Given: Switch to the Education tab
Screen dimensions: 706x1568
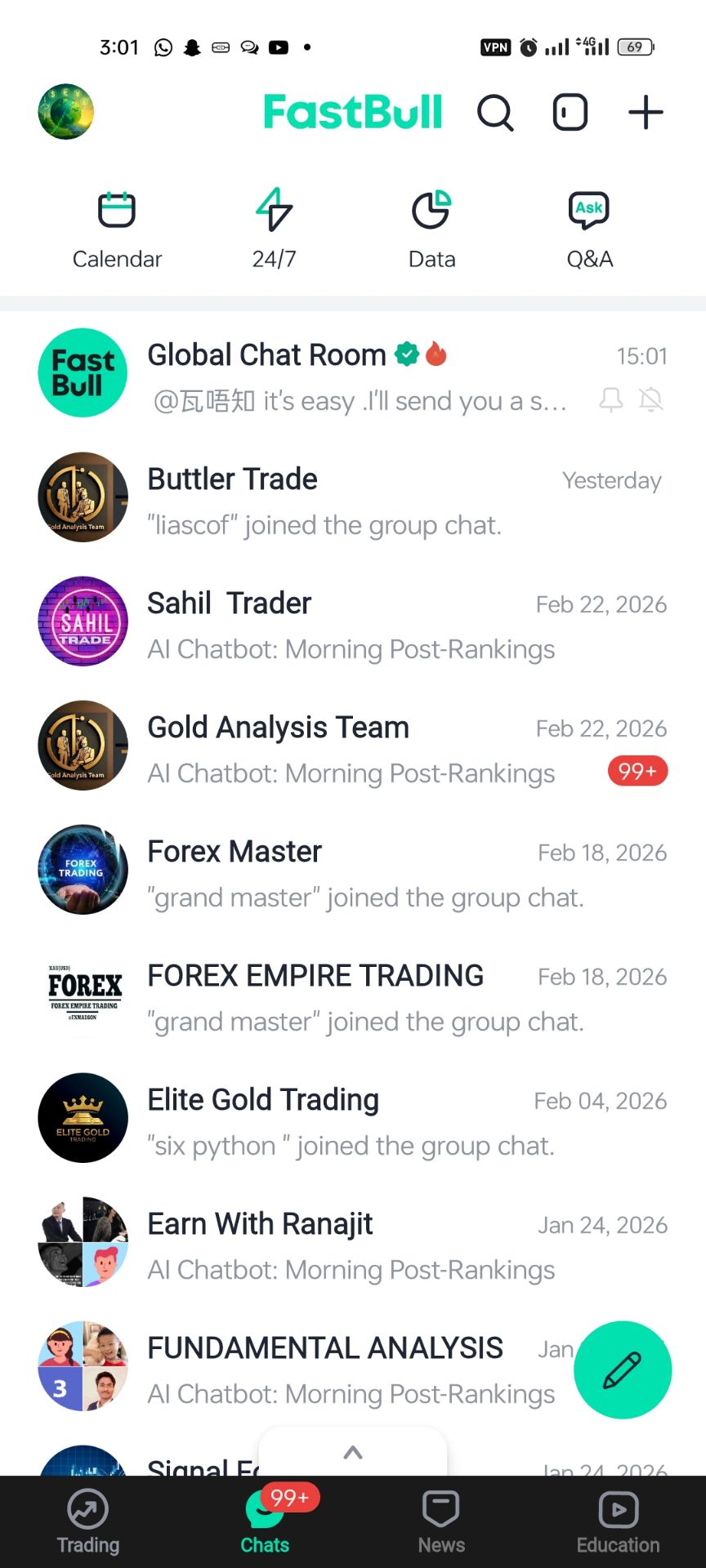Looking at the screenshot, I should point(618,1522).
